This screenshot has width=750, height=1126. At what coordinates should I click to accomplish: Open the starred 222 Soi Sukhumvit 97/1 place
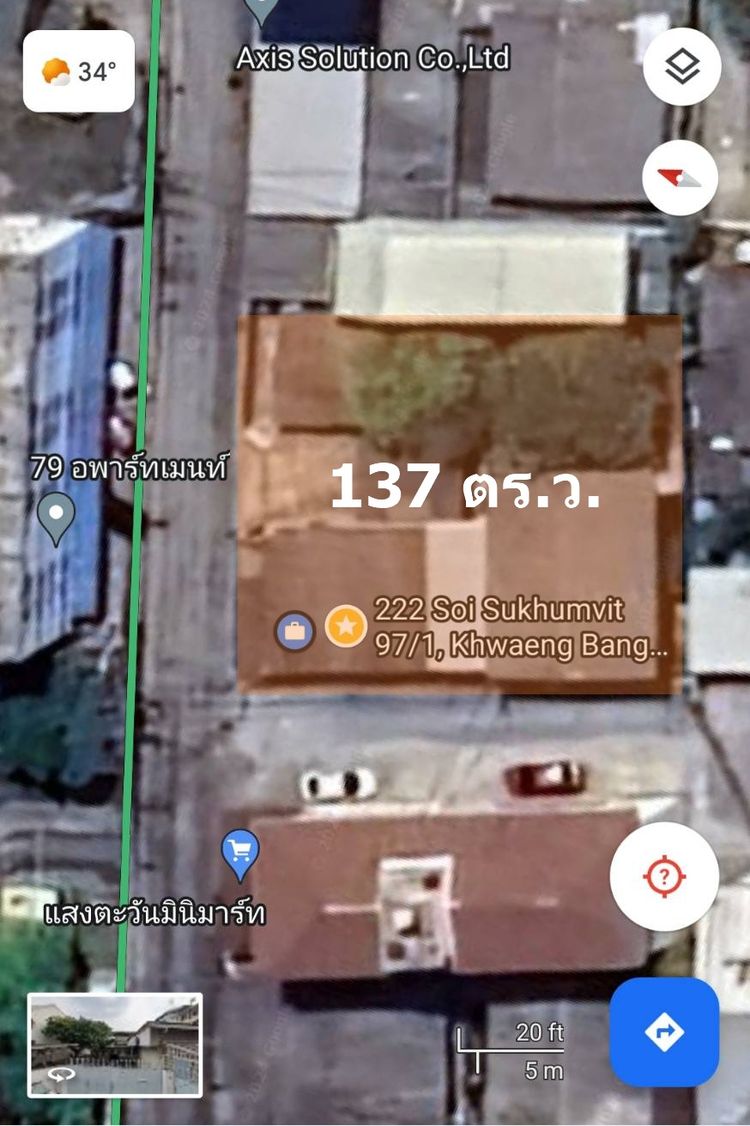pos(346,627)
